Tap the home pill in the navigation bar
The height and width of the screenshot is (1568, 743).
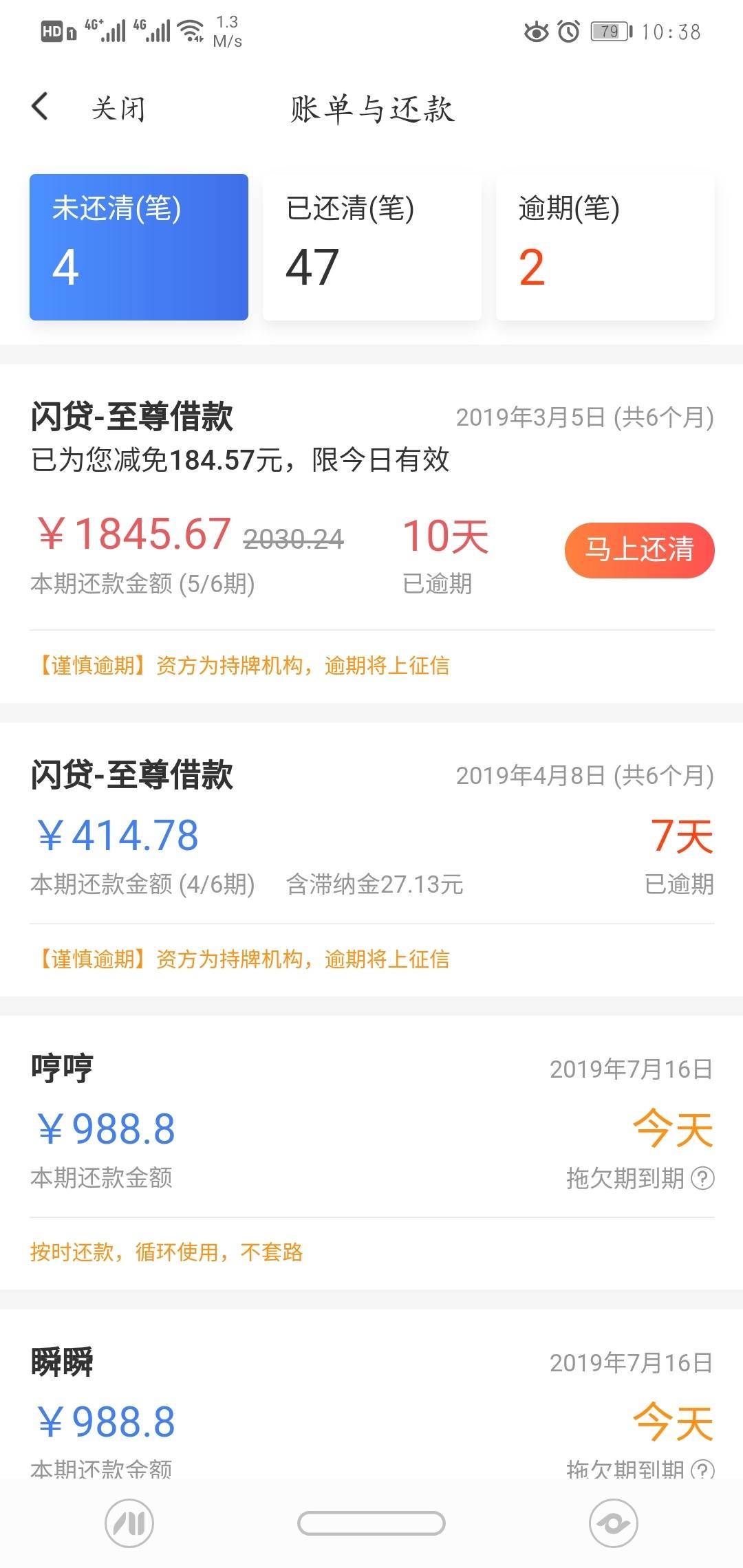coord(371,1523)
